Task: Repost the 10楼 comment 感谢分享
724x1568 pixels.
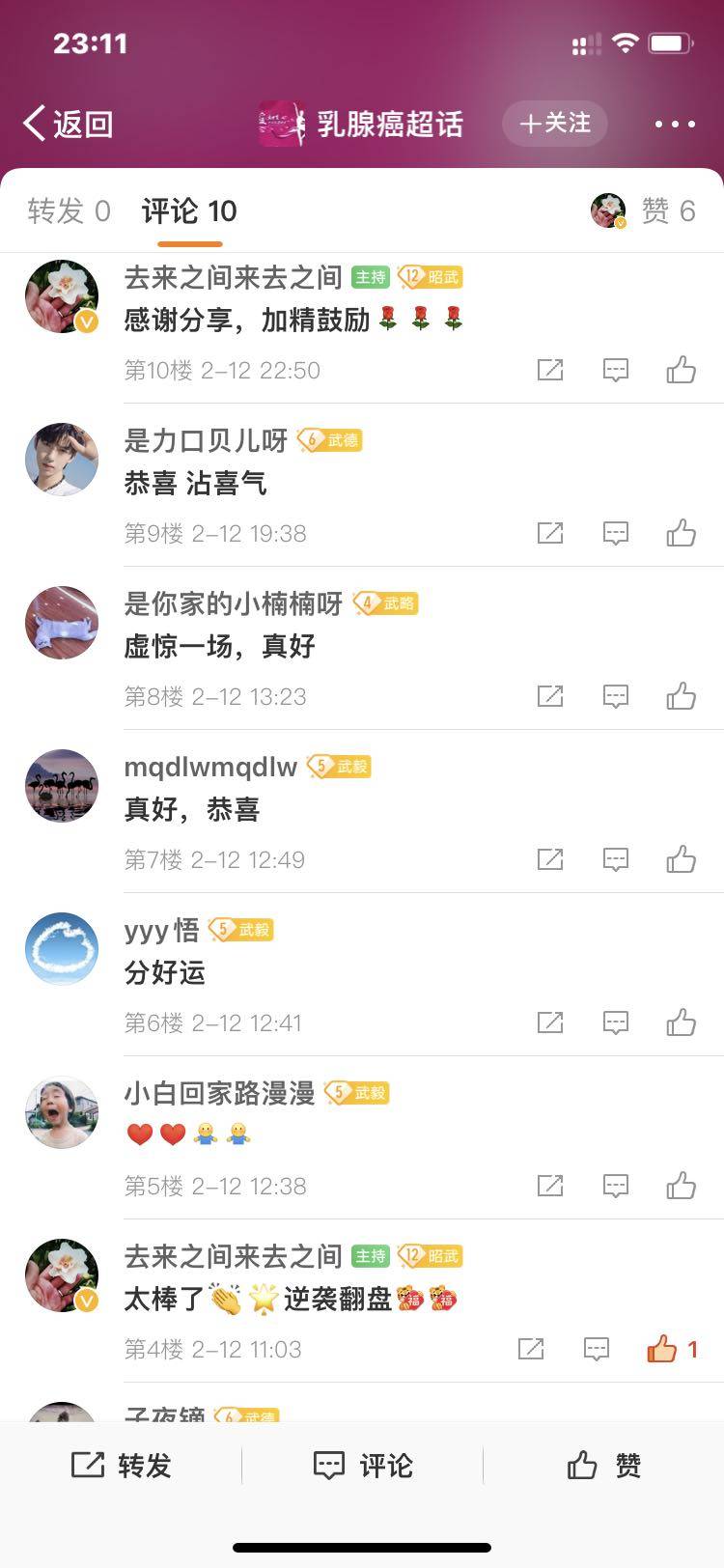Action: point(549,370)
